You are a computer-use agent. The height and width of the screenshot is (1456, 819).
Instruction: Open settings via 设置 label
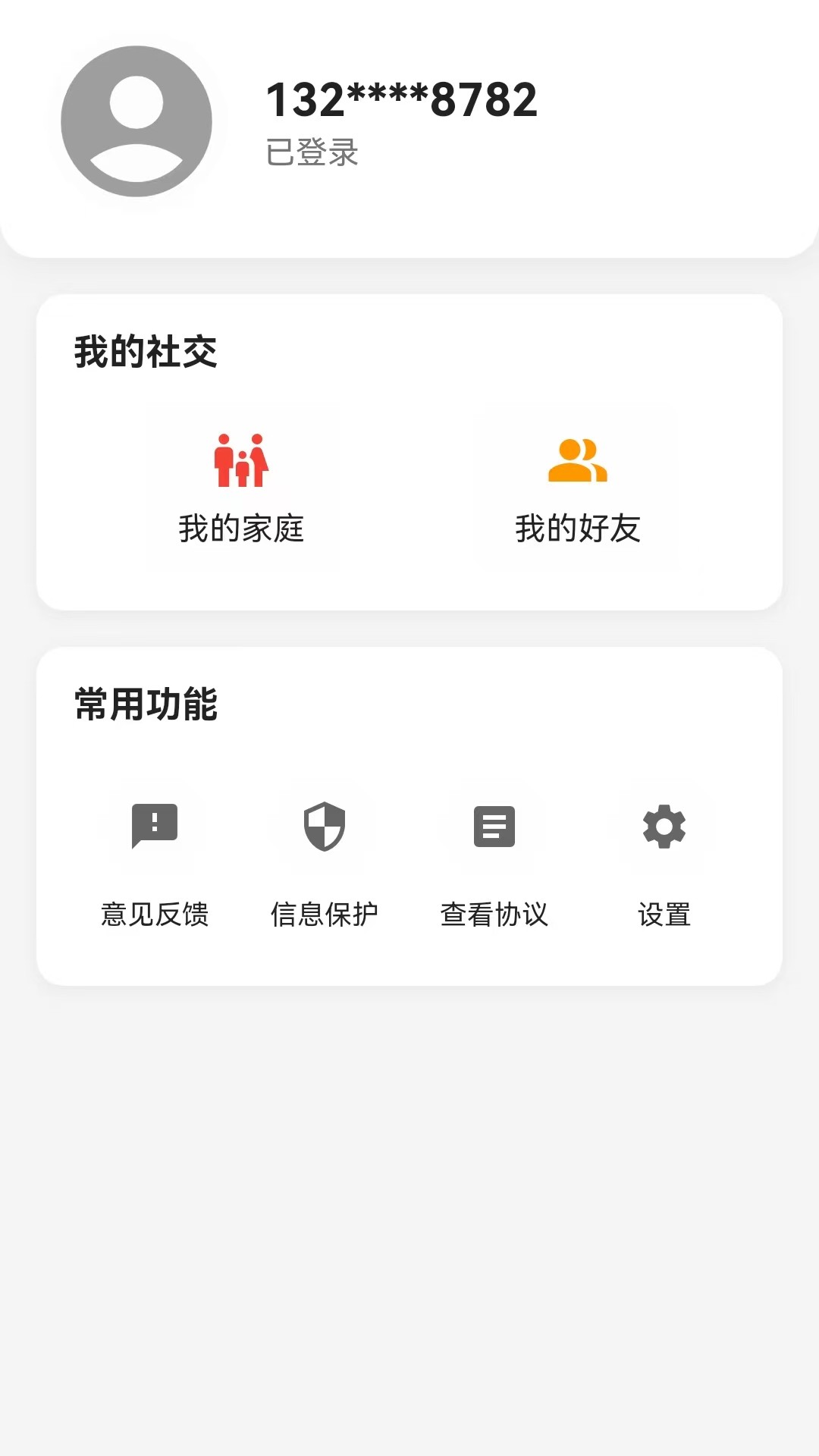pos(664,914)
